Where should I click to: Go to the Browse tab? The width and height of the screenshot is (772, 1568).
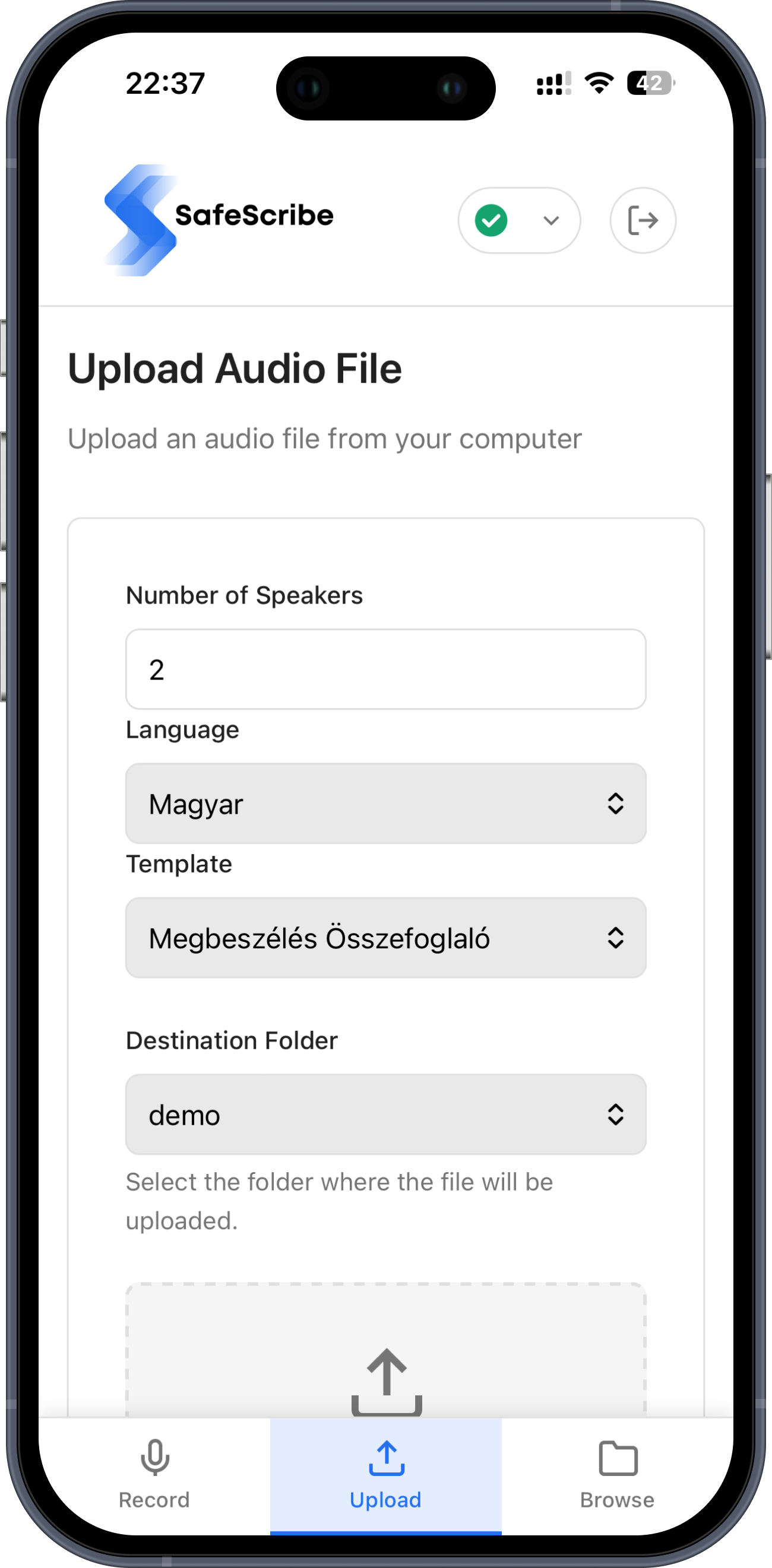617,1474
